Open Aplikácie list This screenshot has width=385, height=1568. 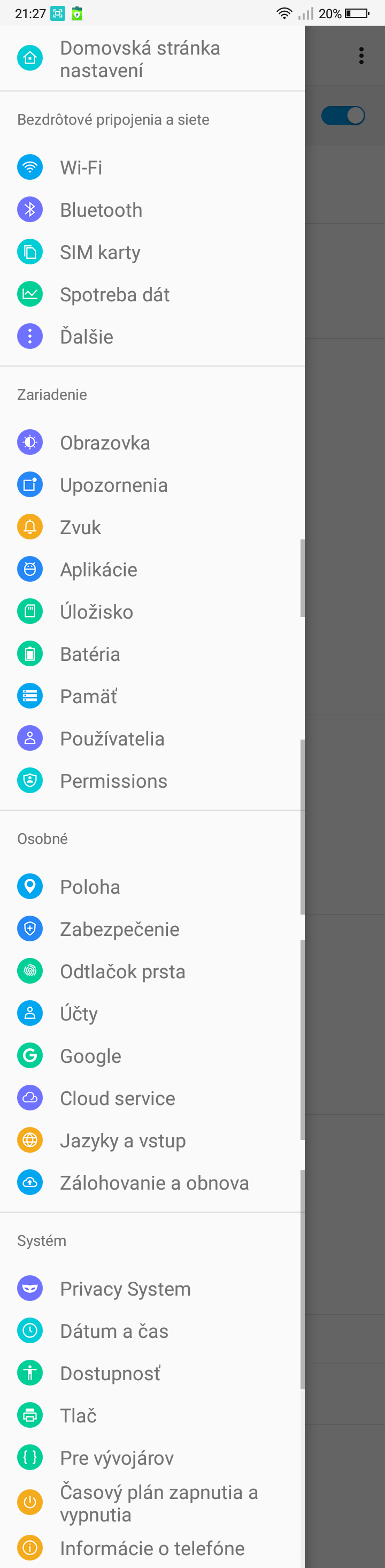pos(98,570)
